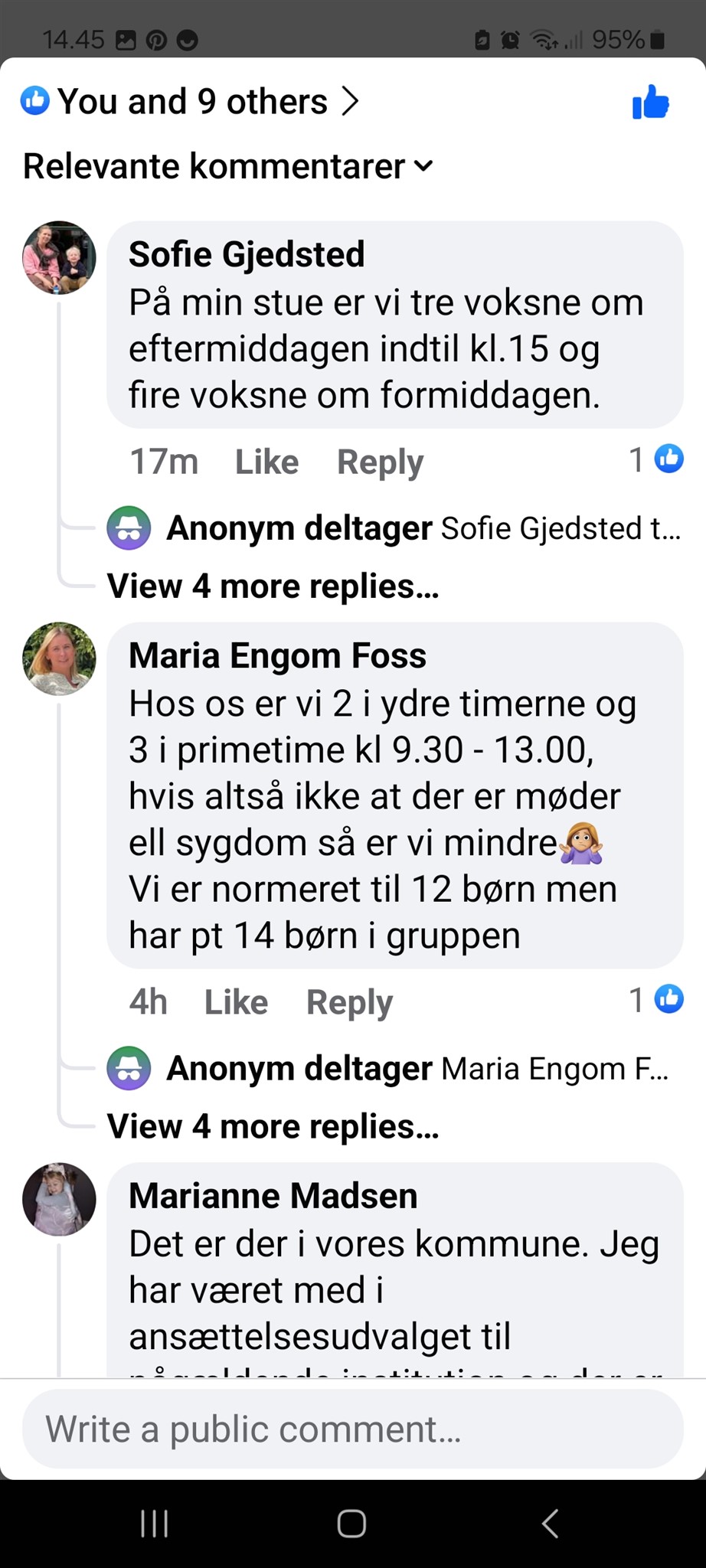Focus the 'Write a public comment' field

pyautogui.click(x=353, y=1429)
